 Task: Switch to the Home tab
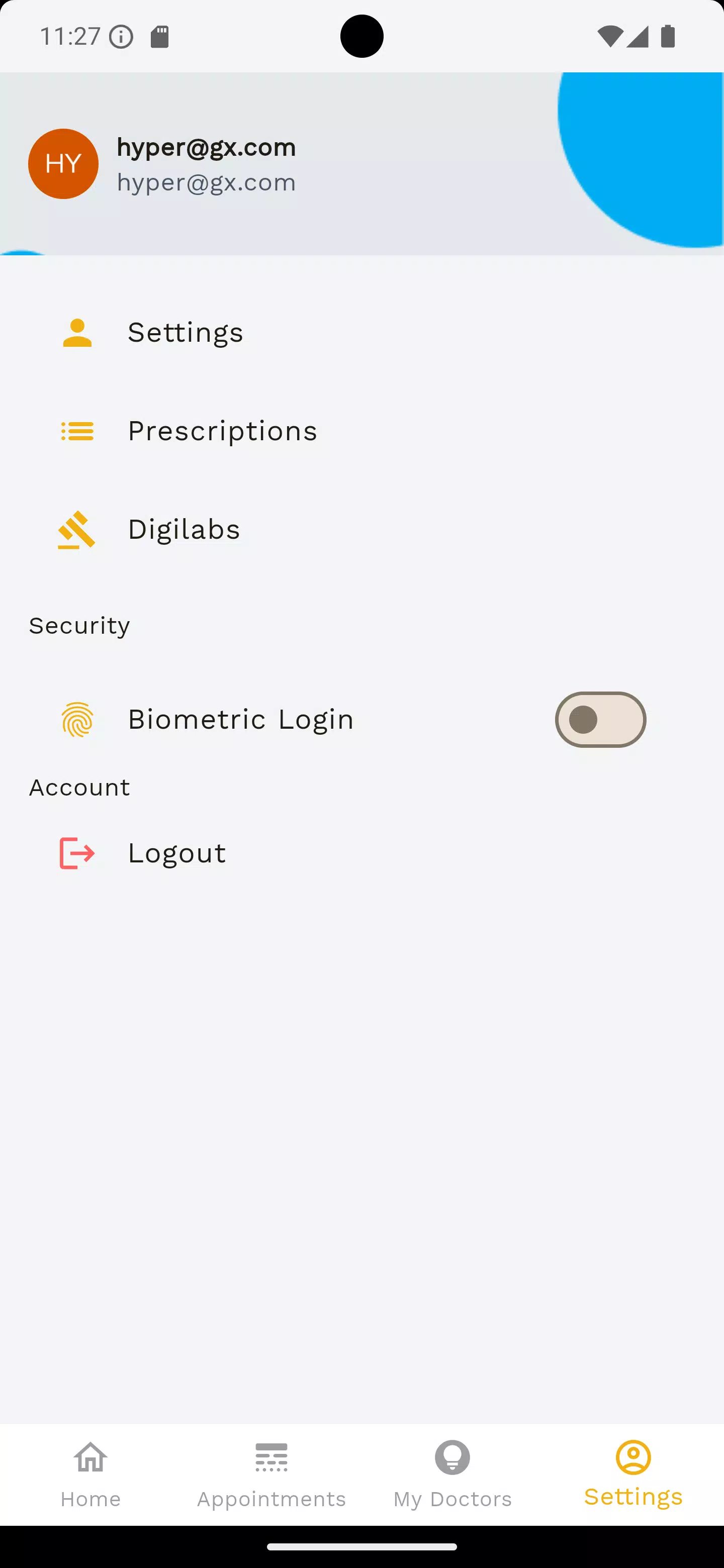(90, 1474)
